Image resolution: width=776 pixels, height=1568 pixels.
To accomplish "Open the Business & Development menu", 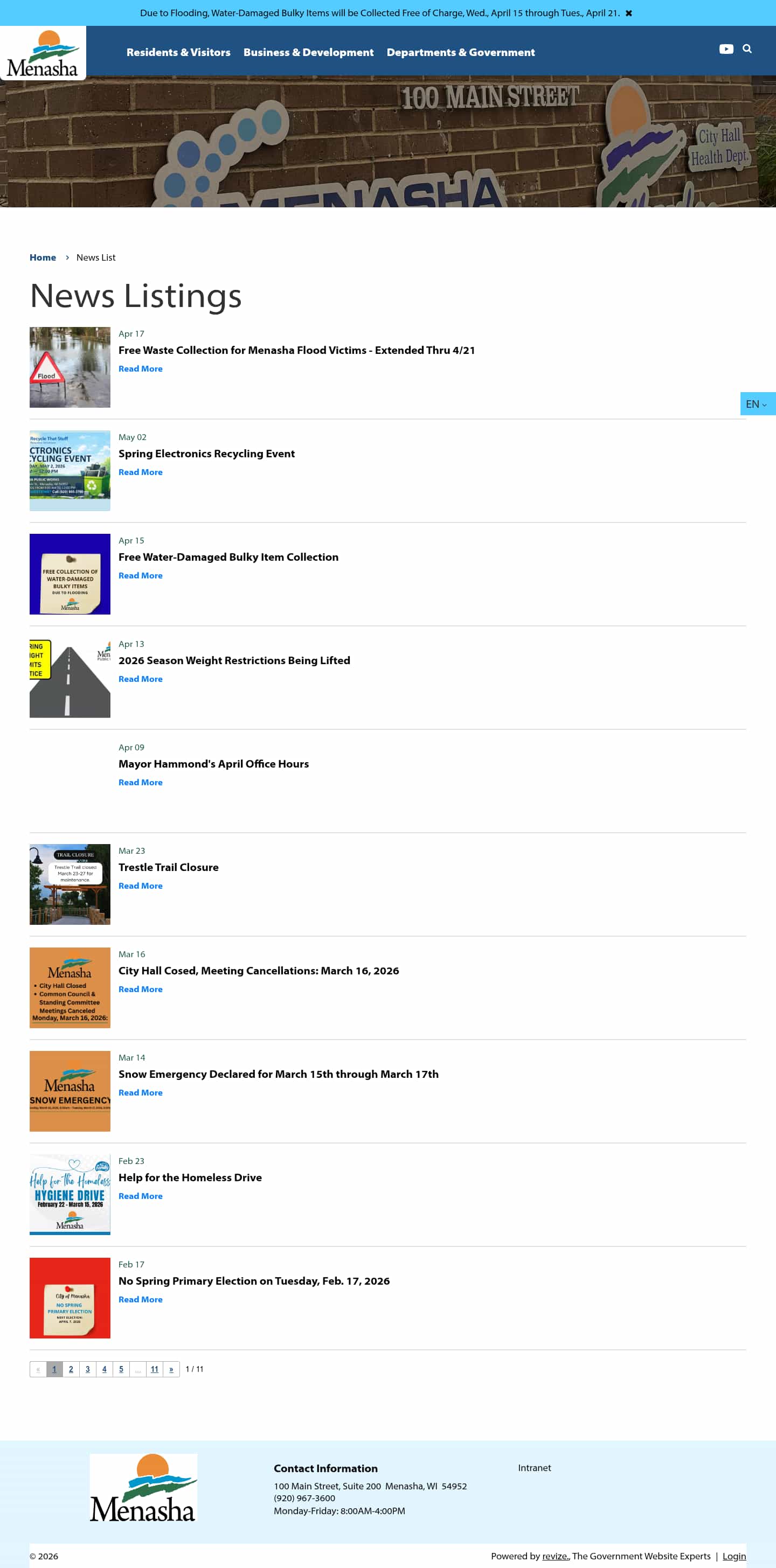I will [308, 52].
